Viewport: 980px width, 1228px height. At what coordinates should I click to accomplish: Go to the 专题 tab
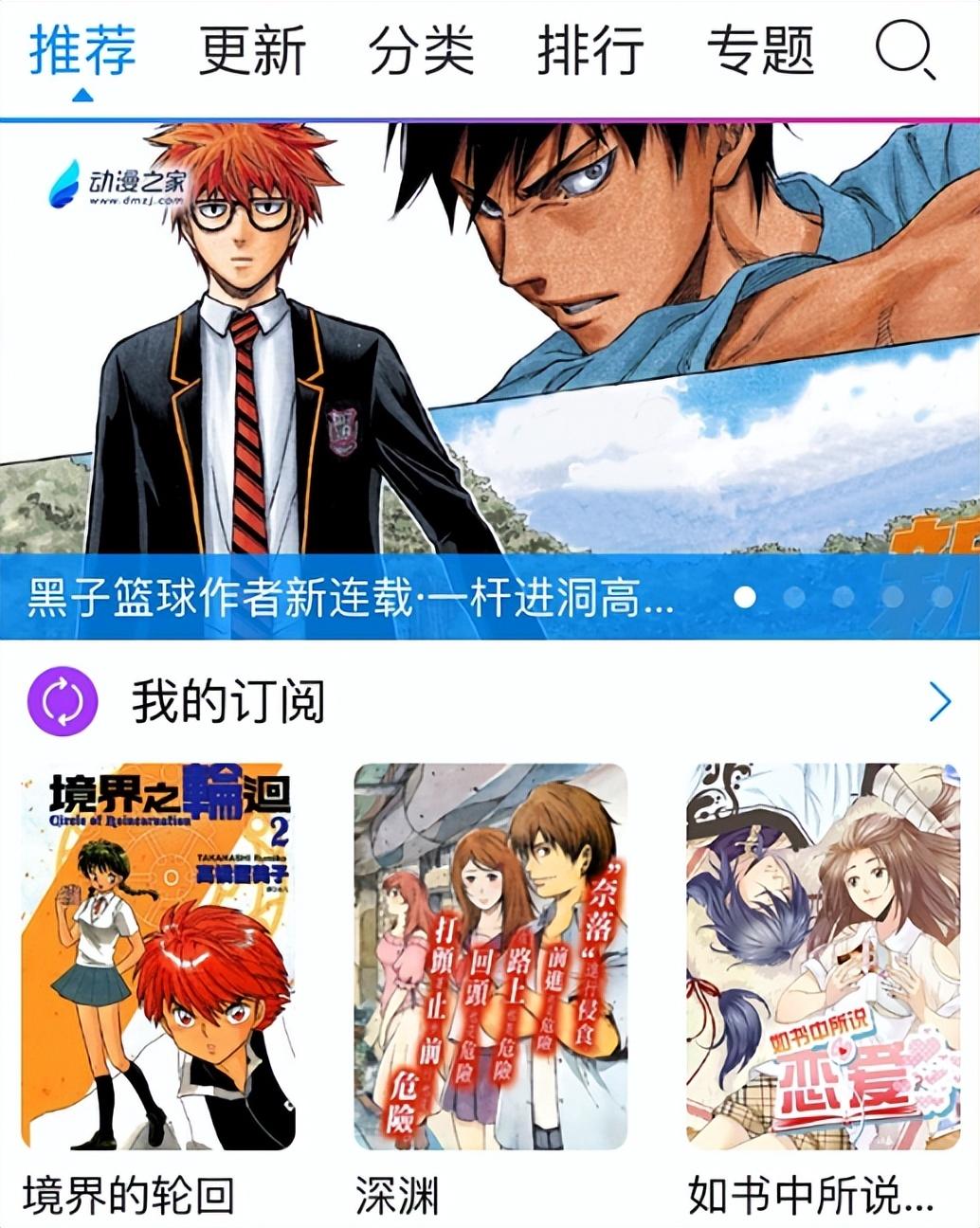pos(760,49)
